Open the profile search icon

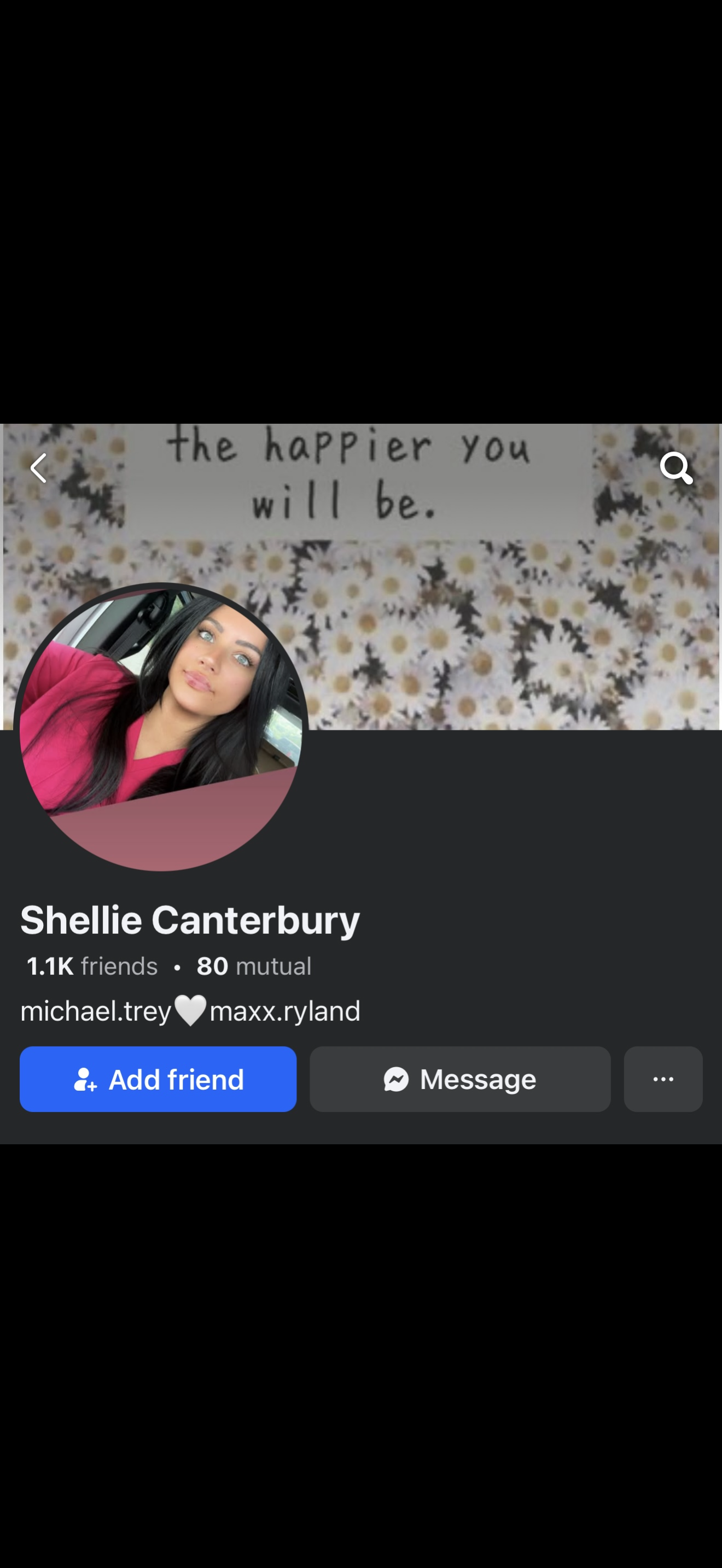pos(676,467)
